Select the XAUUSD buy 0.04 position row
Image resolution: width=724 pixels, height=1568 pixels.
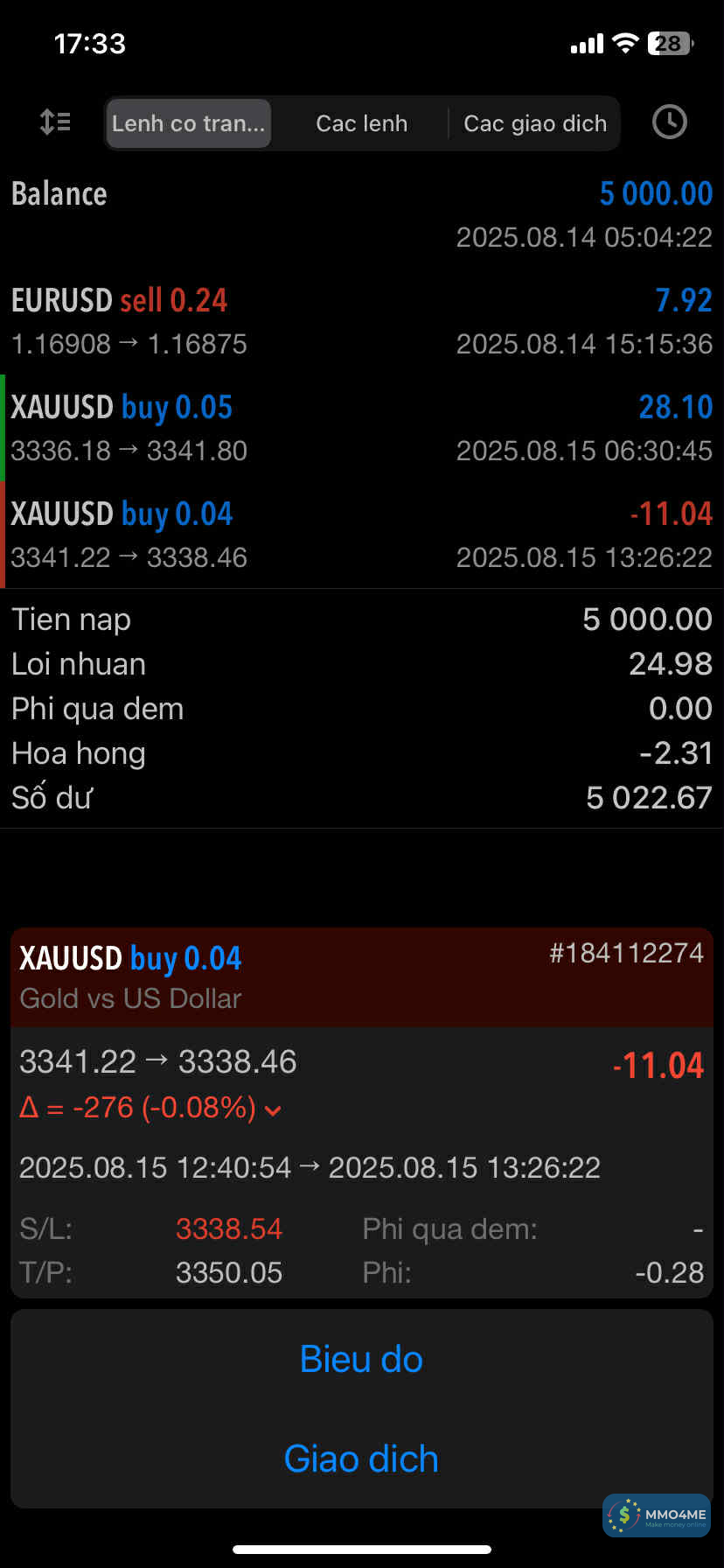(361, 535)
